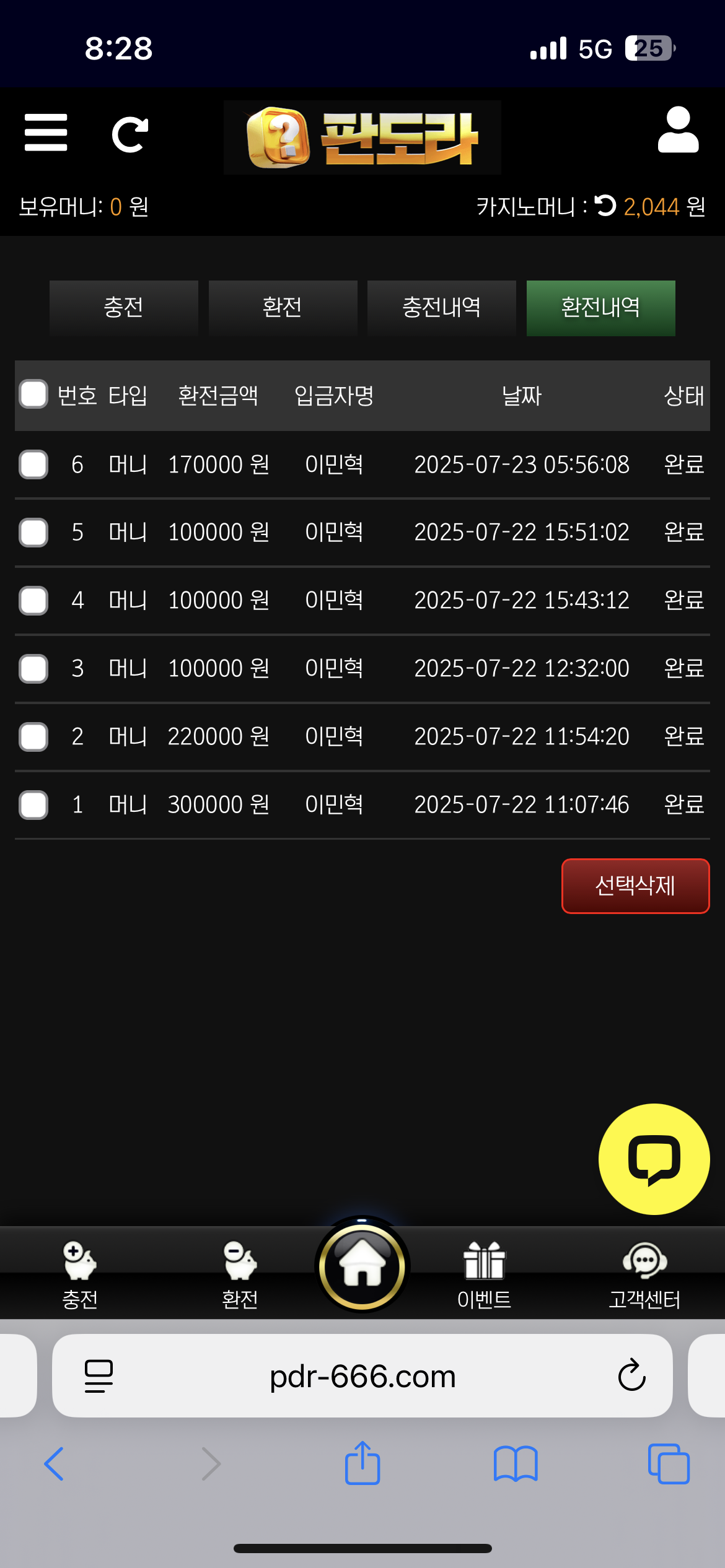The image size is (725, 1568).
Task: Open the user profile icon
Action: (678, 130)
